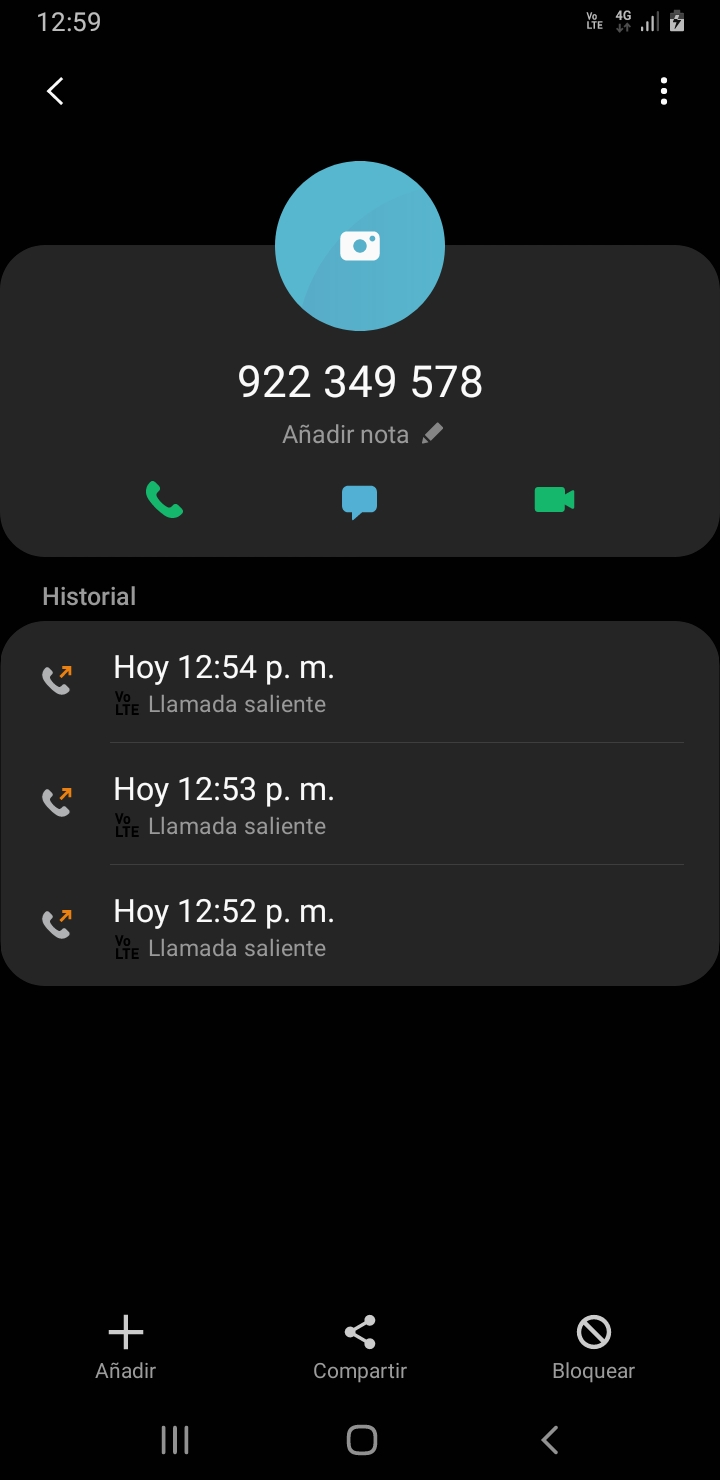Tap Añadir nota to add a note
The width and height of the screenshot is (720, 1480).
coord(360,435)
